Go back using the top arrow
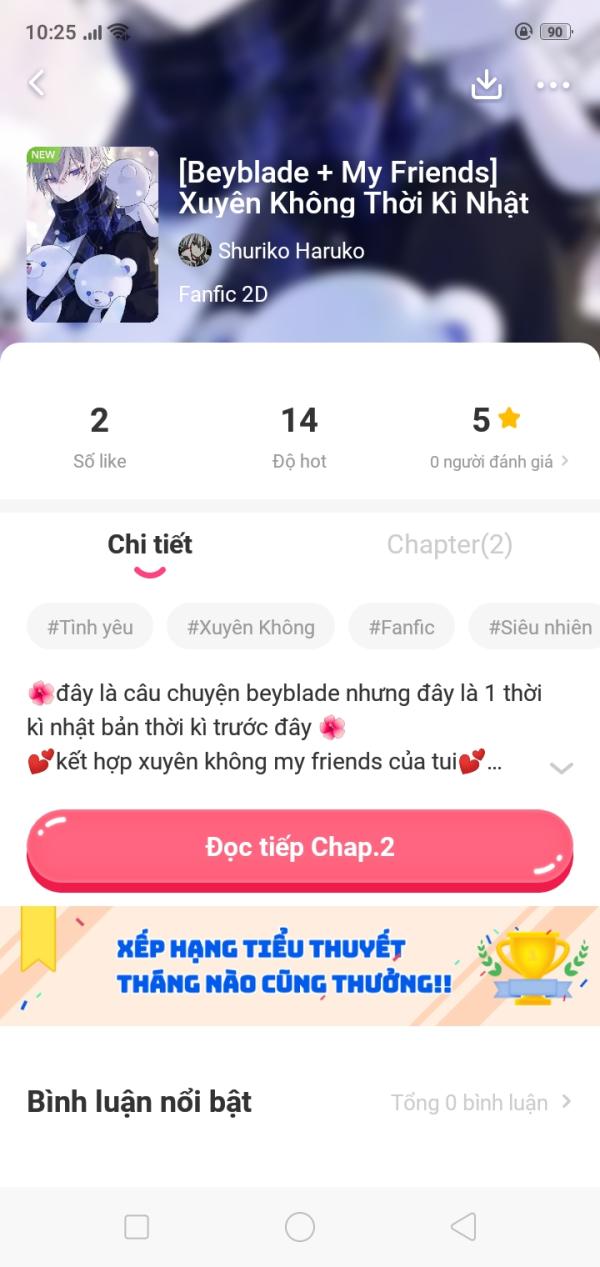 click(37, 83)
